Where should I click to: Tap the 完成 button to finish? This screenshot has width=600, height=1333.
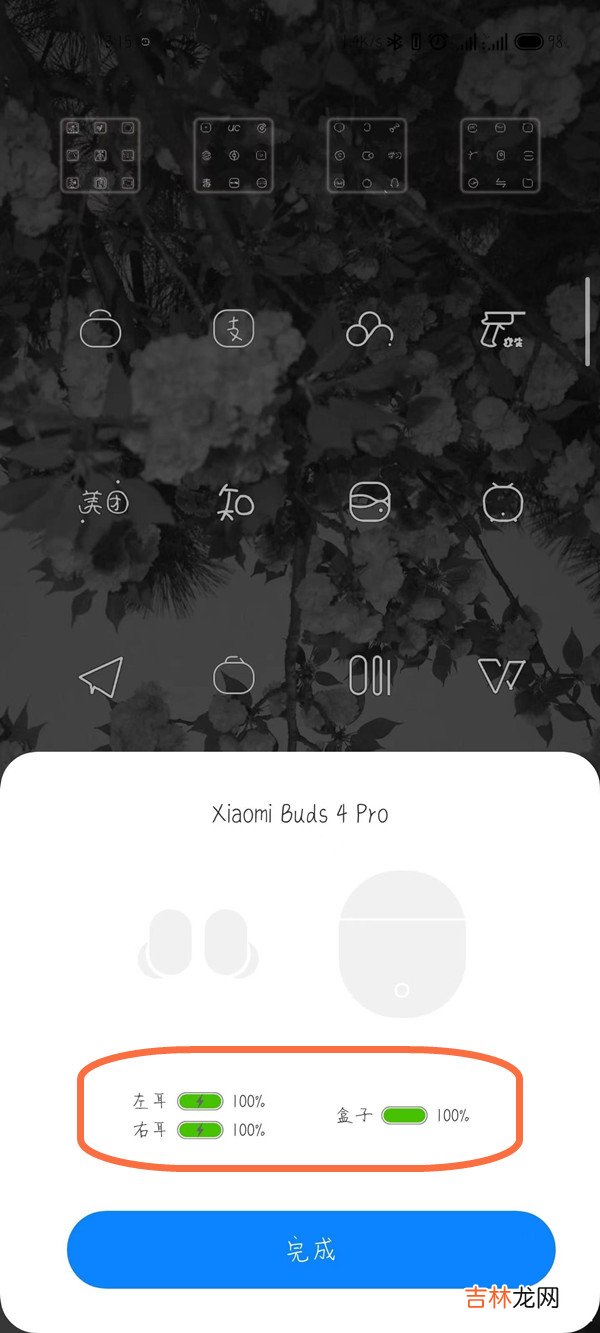[310, 1250]
